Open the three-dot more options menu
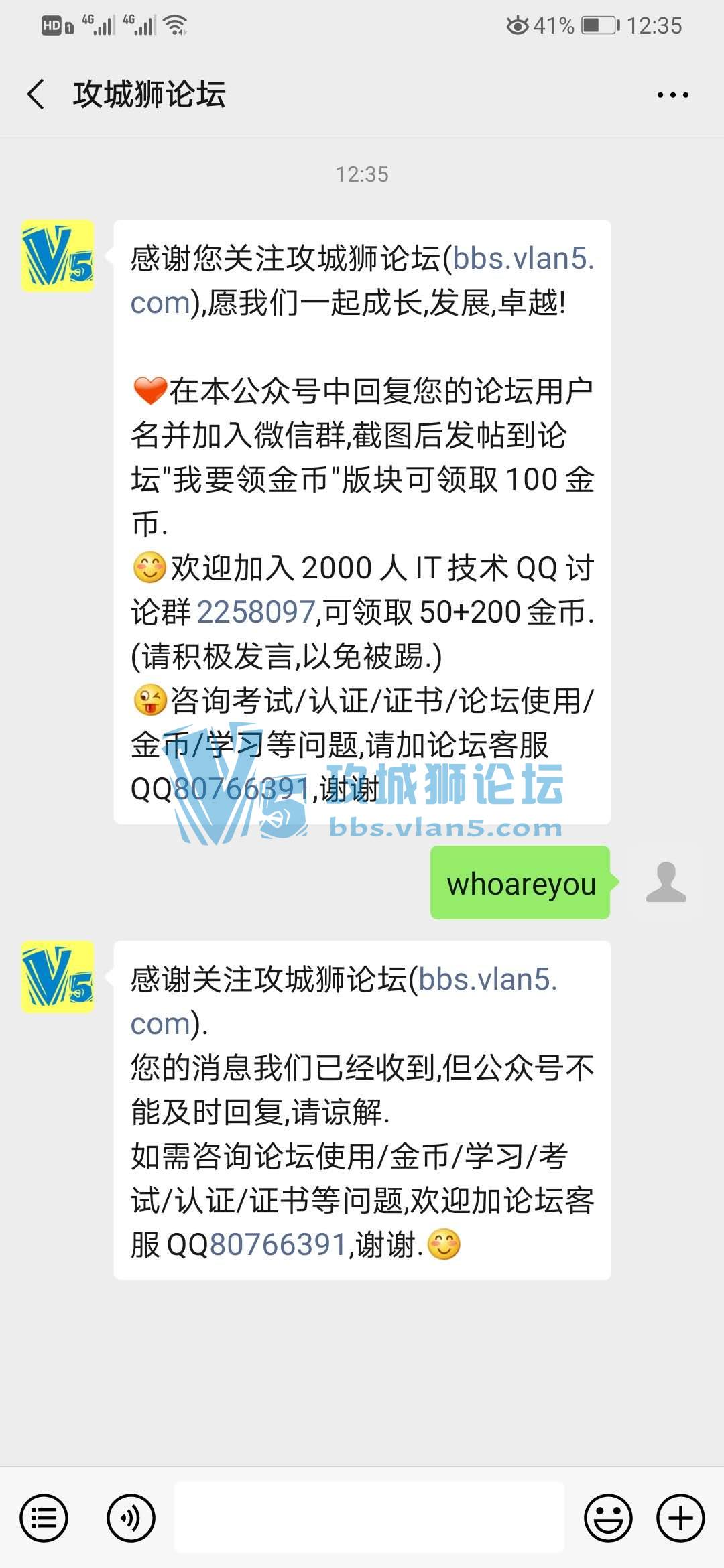The width and height of the screenshot is (724, 1568). (672, 95)
